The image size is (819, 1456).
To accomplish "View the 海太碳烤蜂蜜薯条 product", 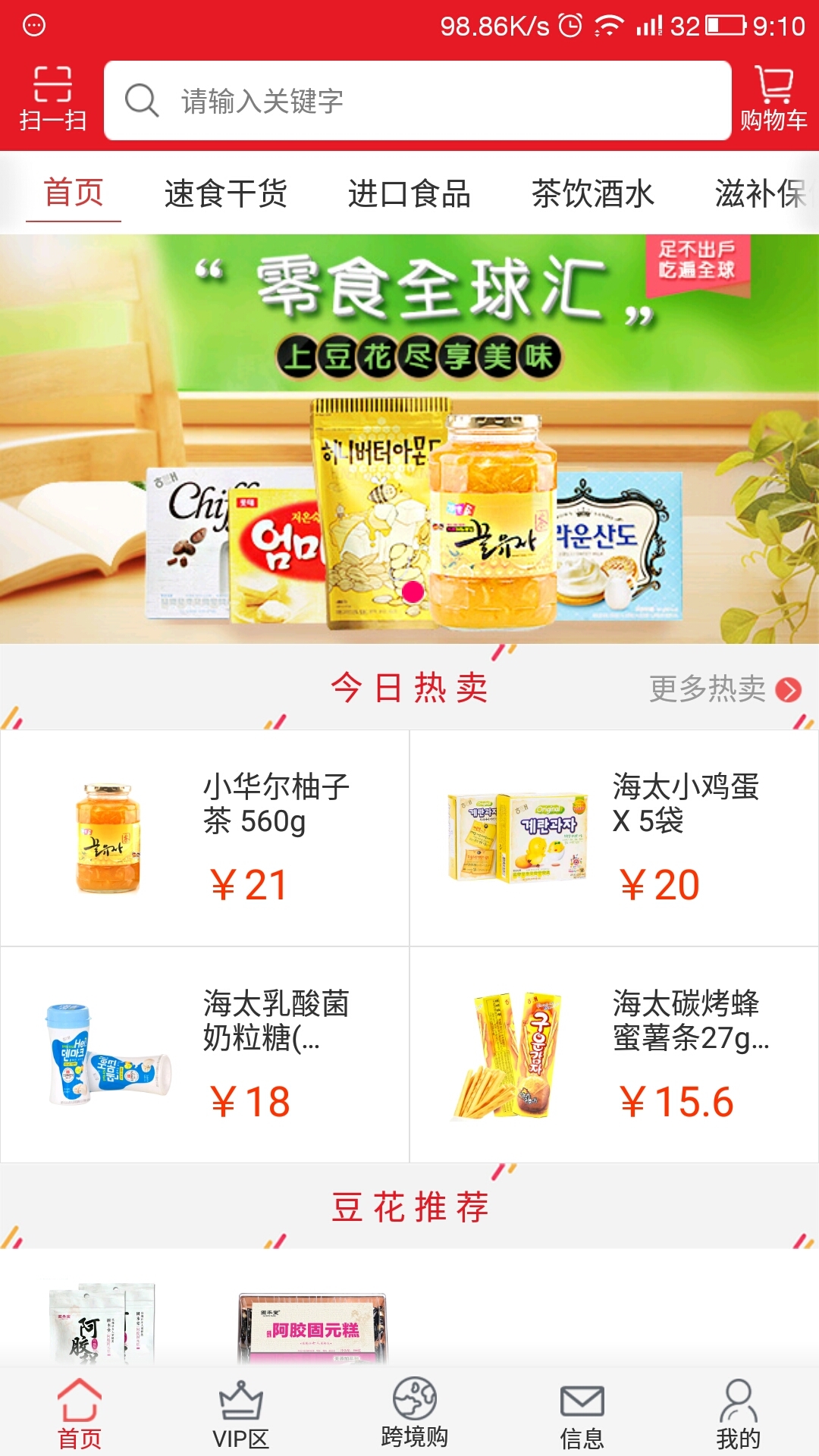I will pos(614,1054).
